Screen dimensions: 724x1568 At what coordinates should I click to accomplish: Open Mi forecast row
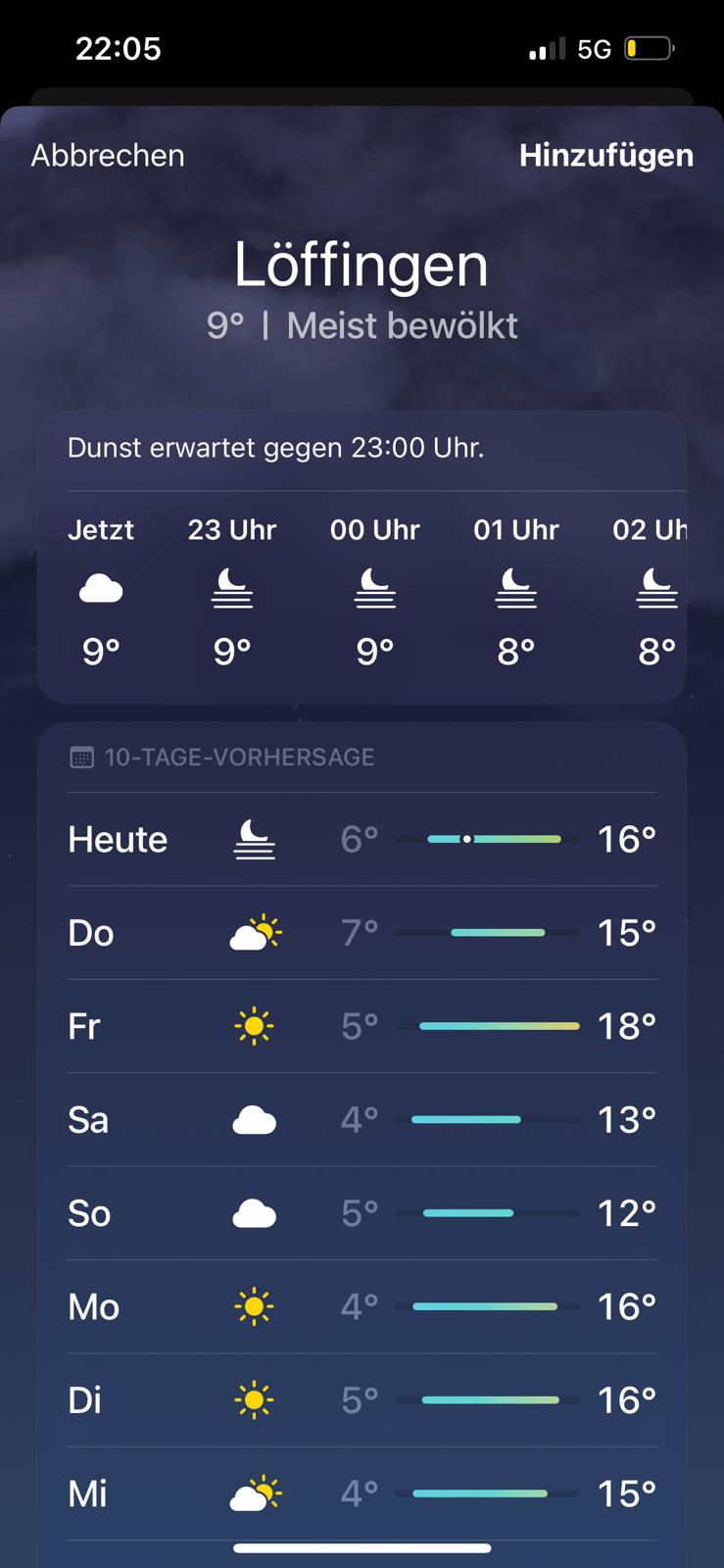(x=362, y=1494)
